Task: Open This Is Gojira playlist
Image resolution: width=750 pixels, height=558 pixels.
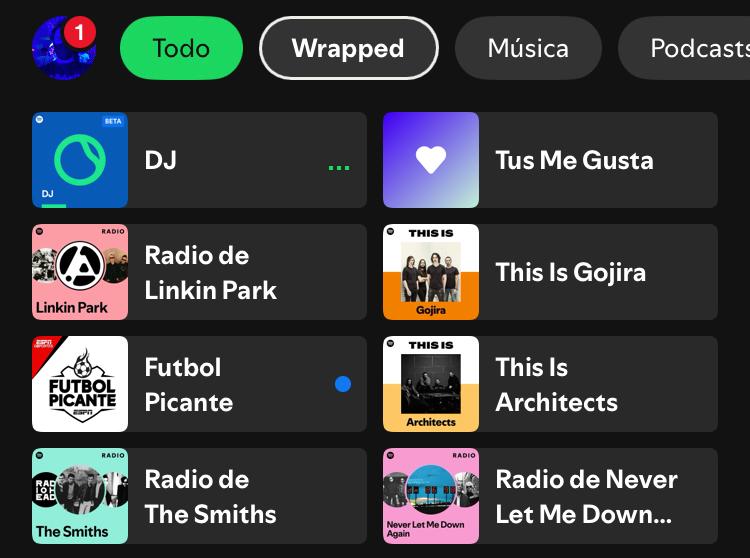Action: point(550,272)
